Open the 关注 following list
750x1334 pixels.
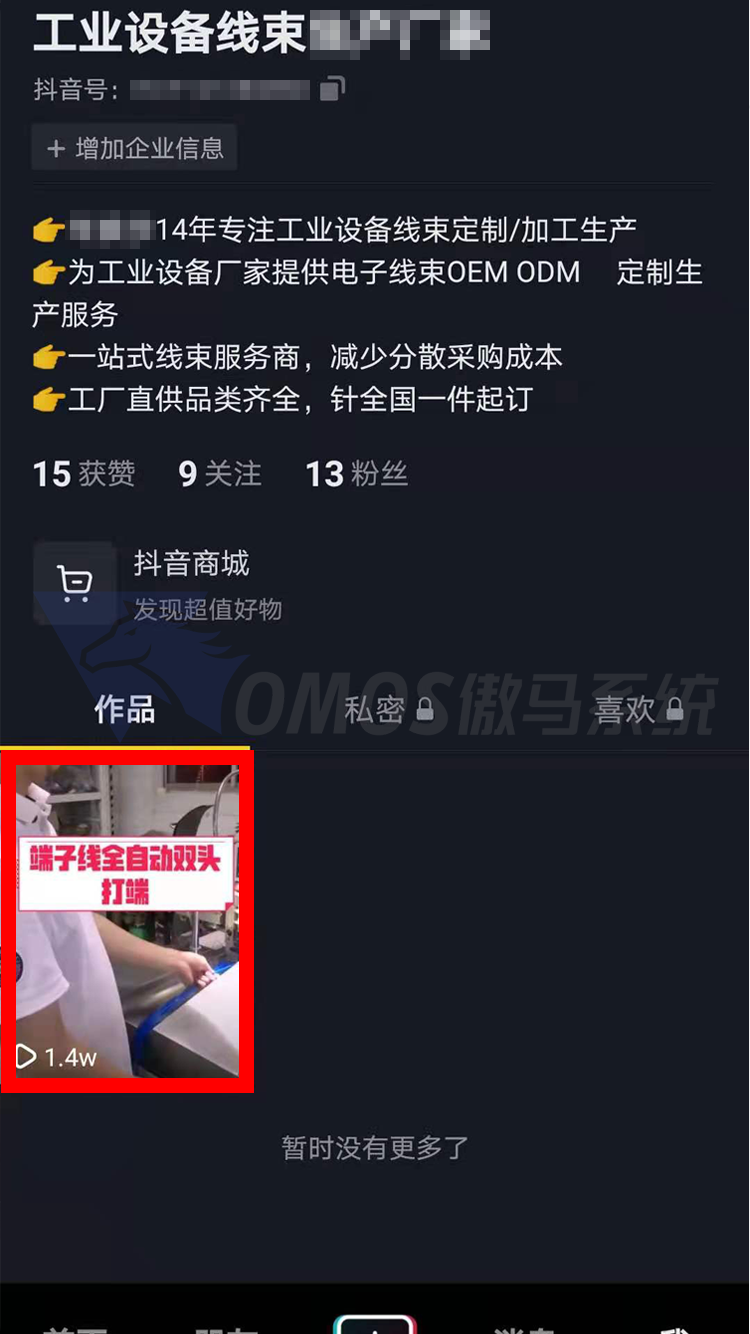[220, 473]
